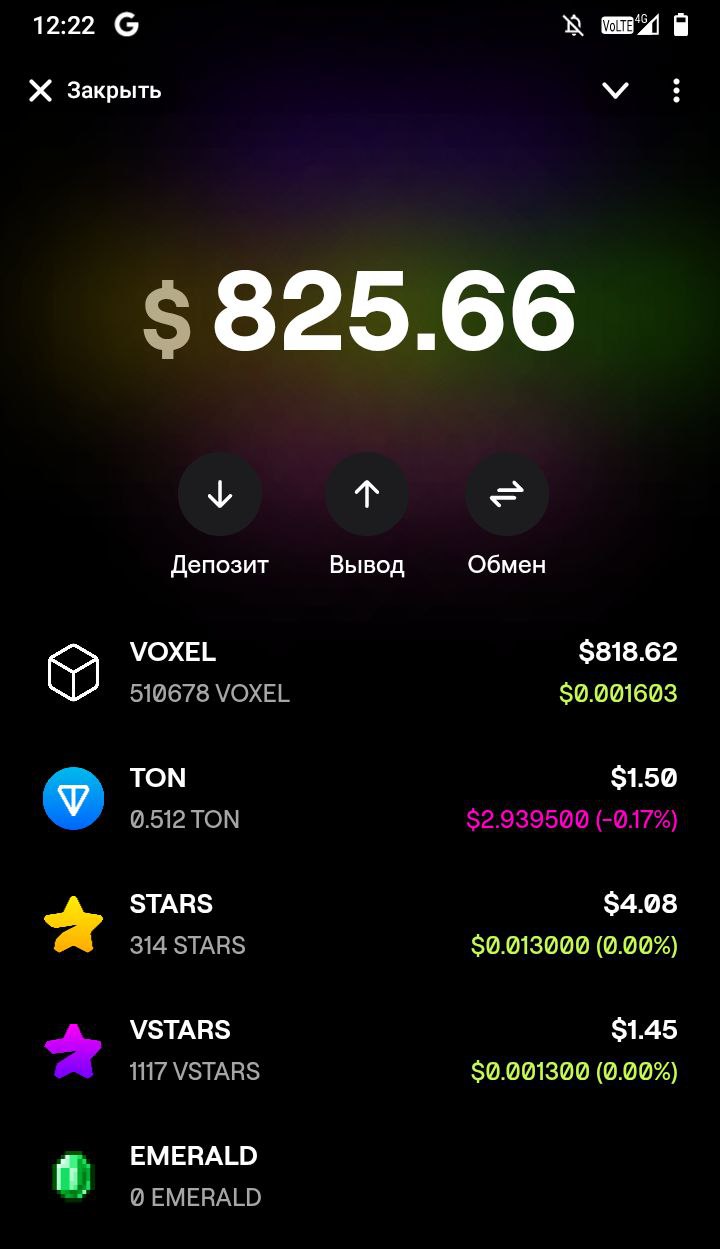Open the VOXEL asset row

[360, 672]
